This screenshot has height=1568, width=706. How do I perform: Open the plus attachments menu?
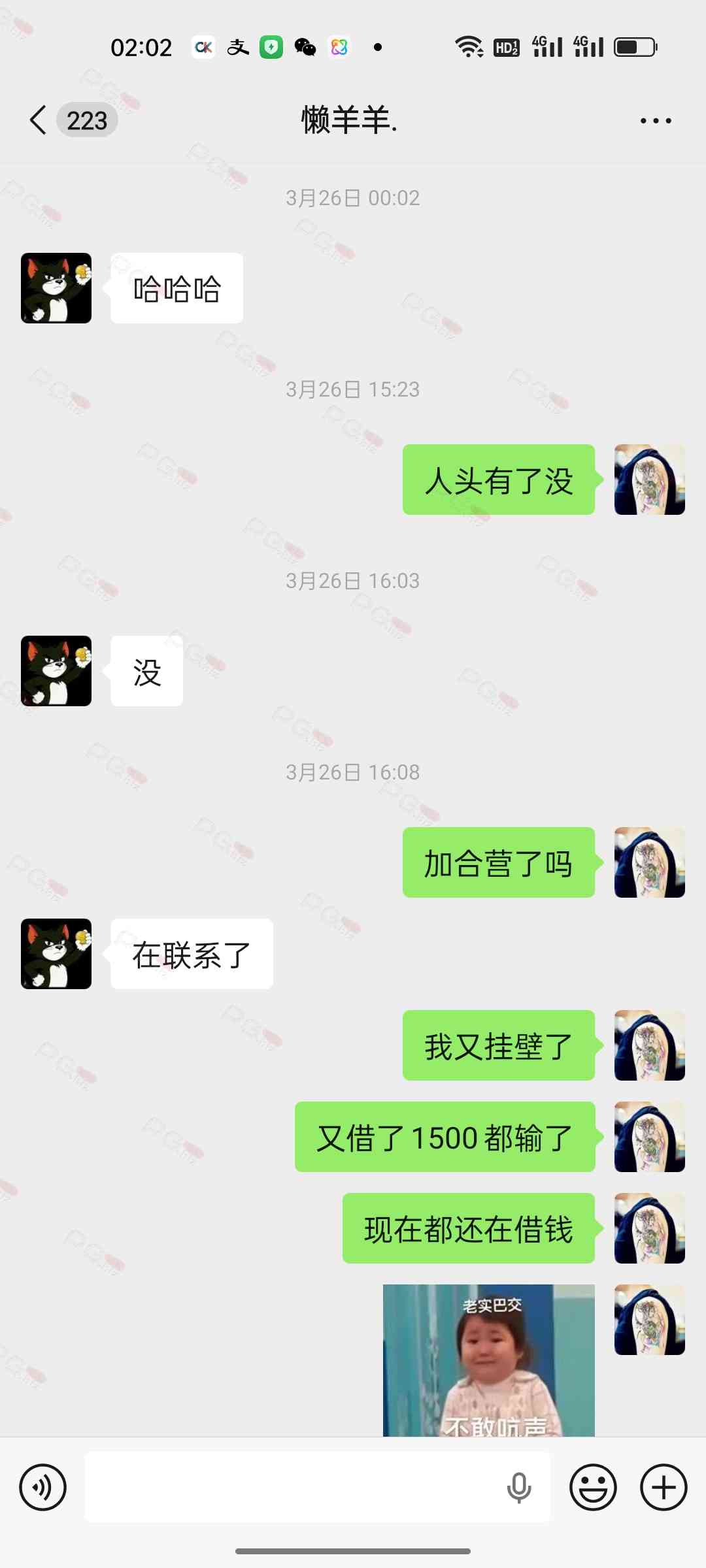point(664,1488)
